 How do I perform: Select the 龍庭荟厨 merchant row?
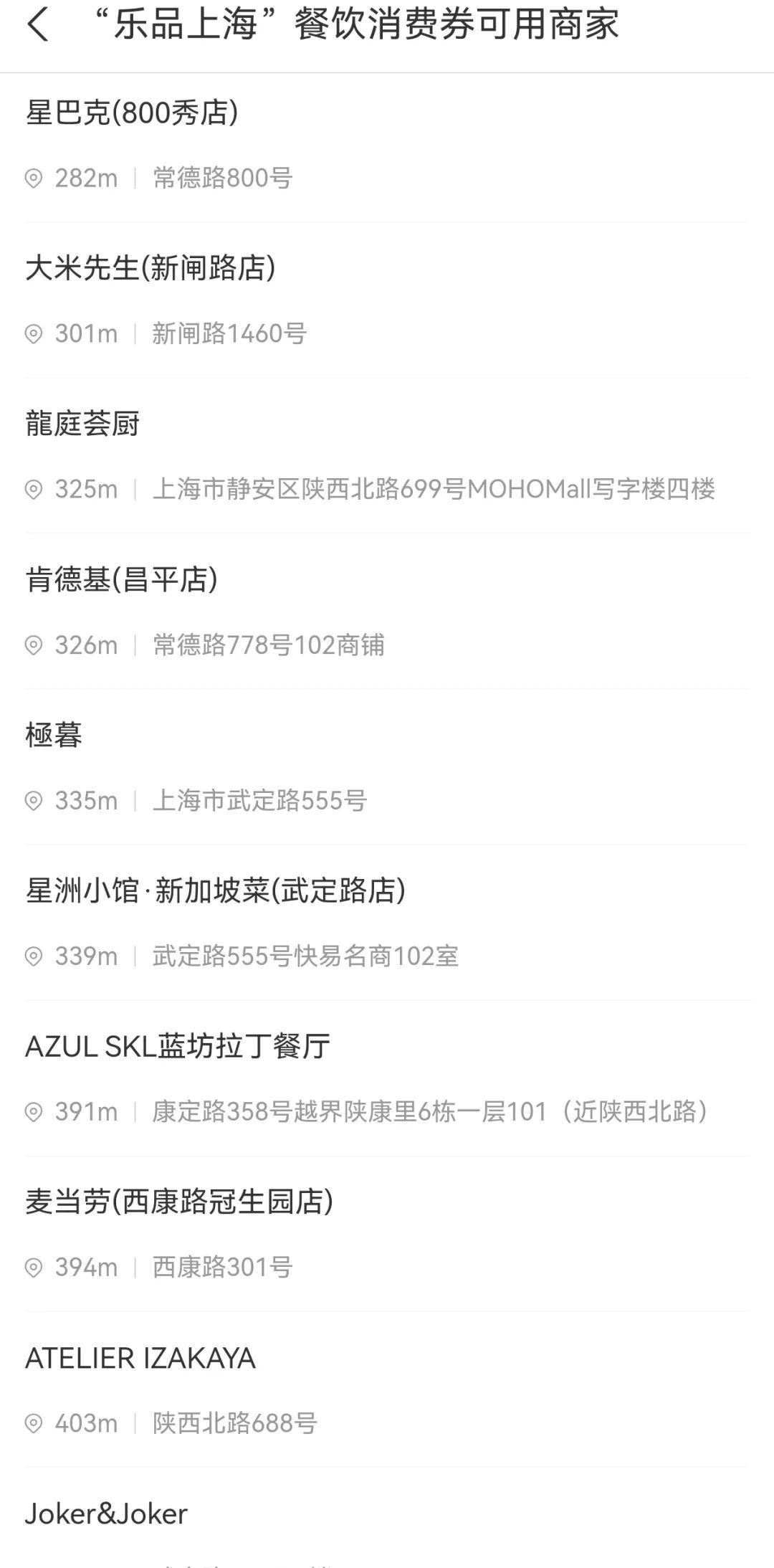tap(387, 456)
